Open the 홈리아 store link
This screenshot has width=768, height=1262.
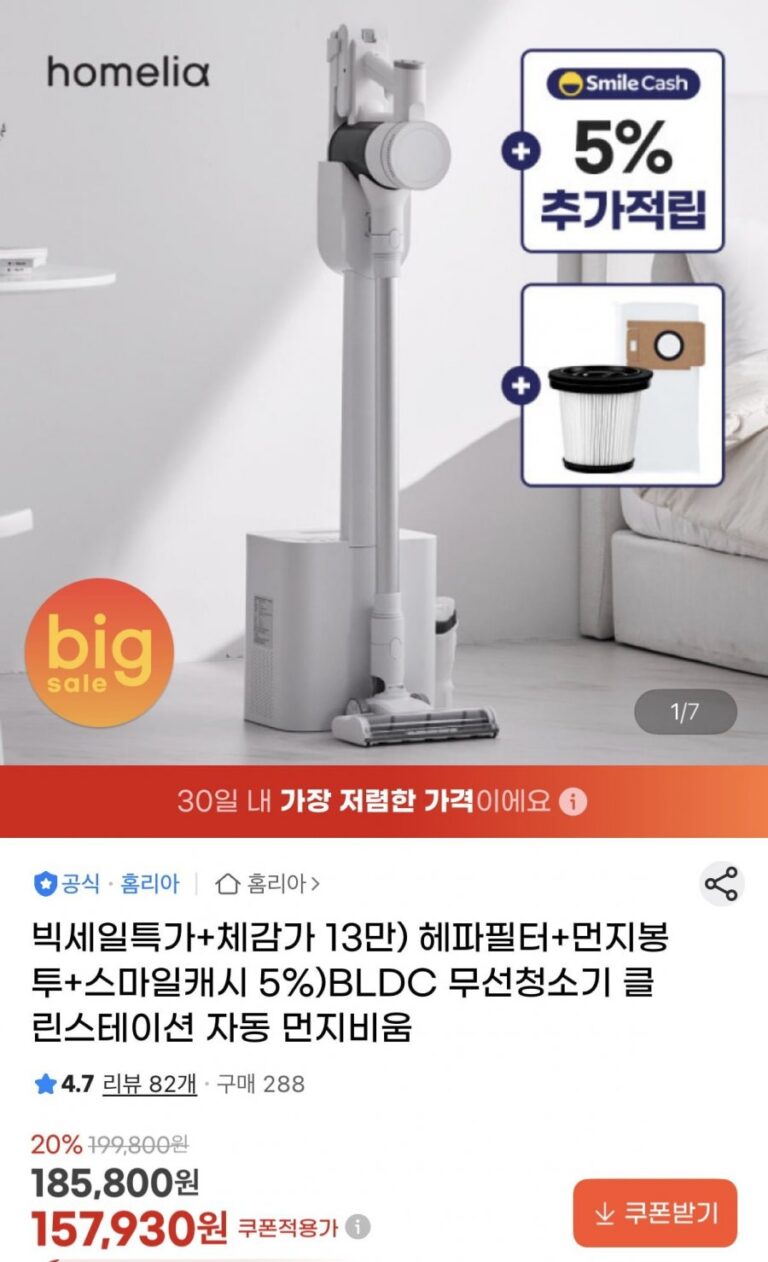(x=268, y=884)
